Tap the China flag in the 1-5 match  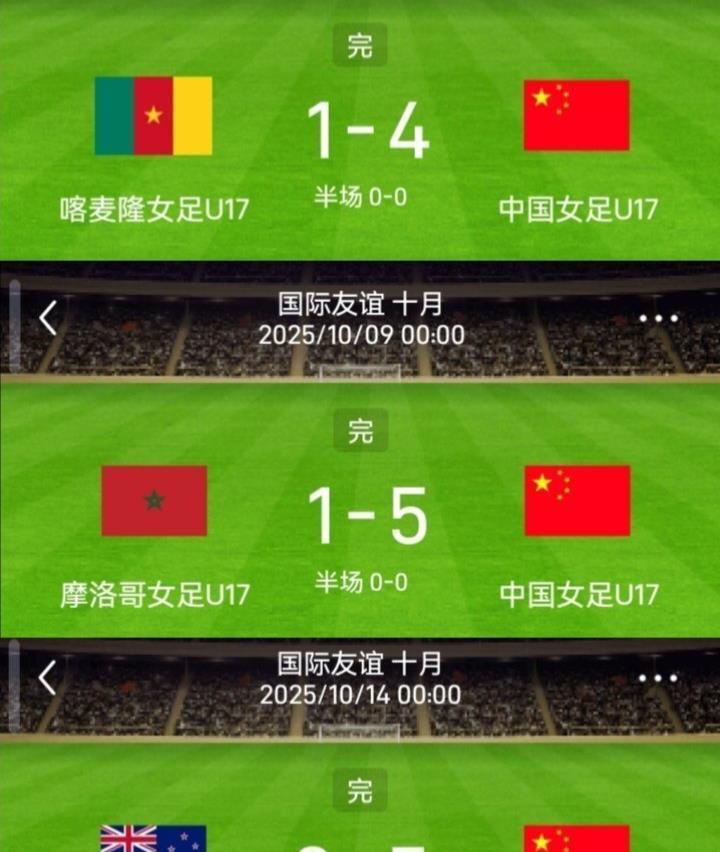tap(575, 502)
